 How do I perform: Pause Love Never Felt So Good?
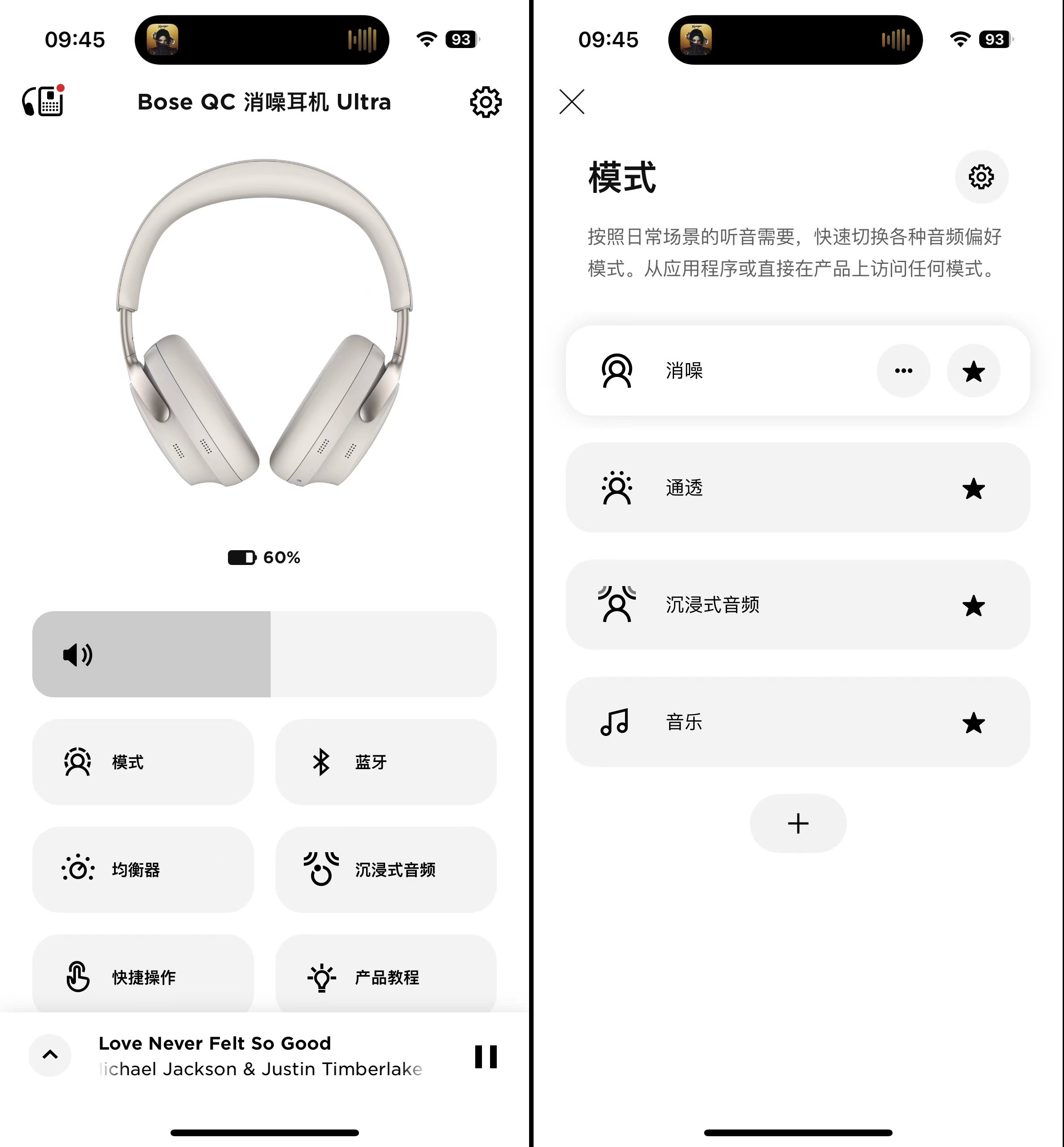(486, 1057)
